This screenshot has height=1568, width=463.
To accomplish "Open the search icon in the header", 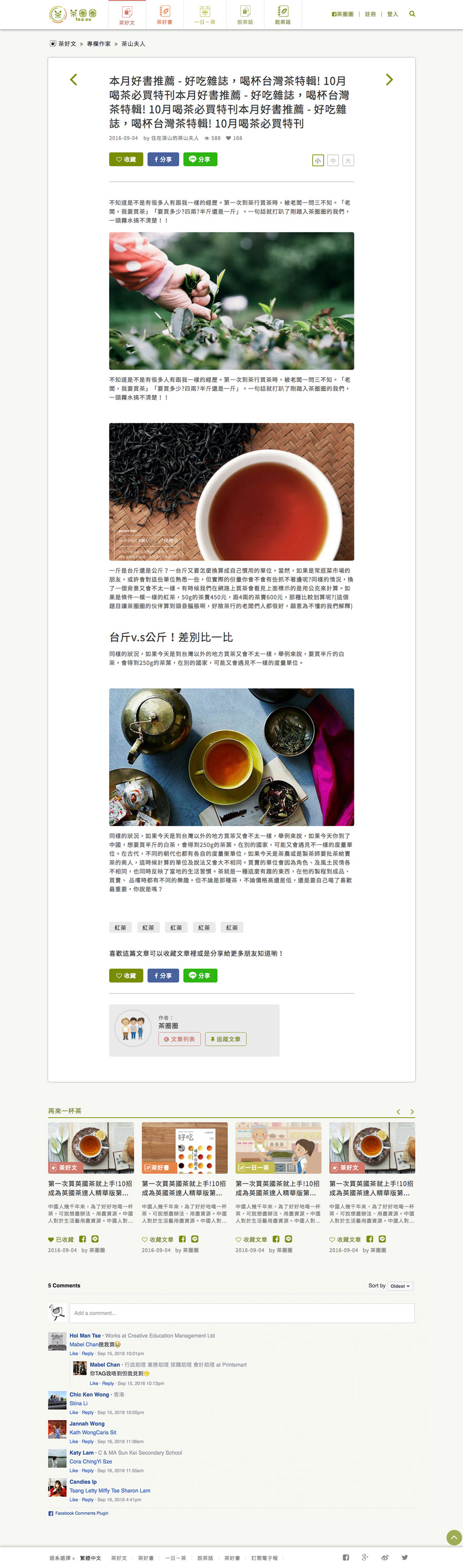I will tap(412, 14).
